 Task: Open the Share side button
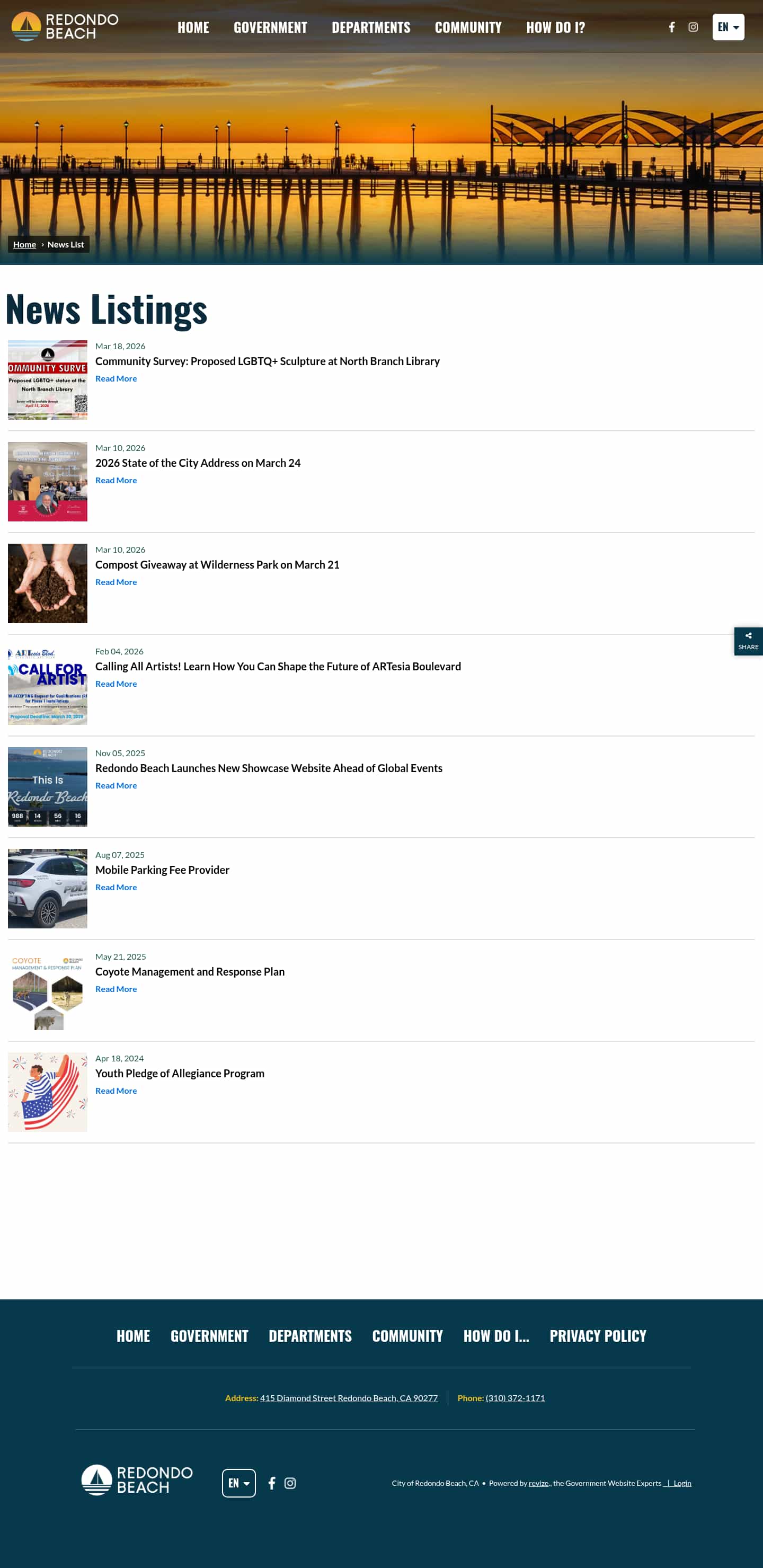[748, 641]
